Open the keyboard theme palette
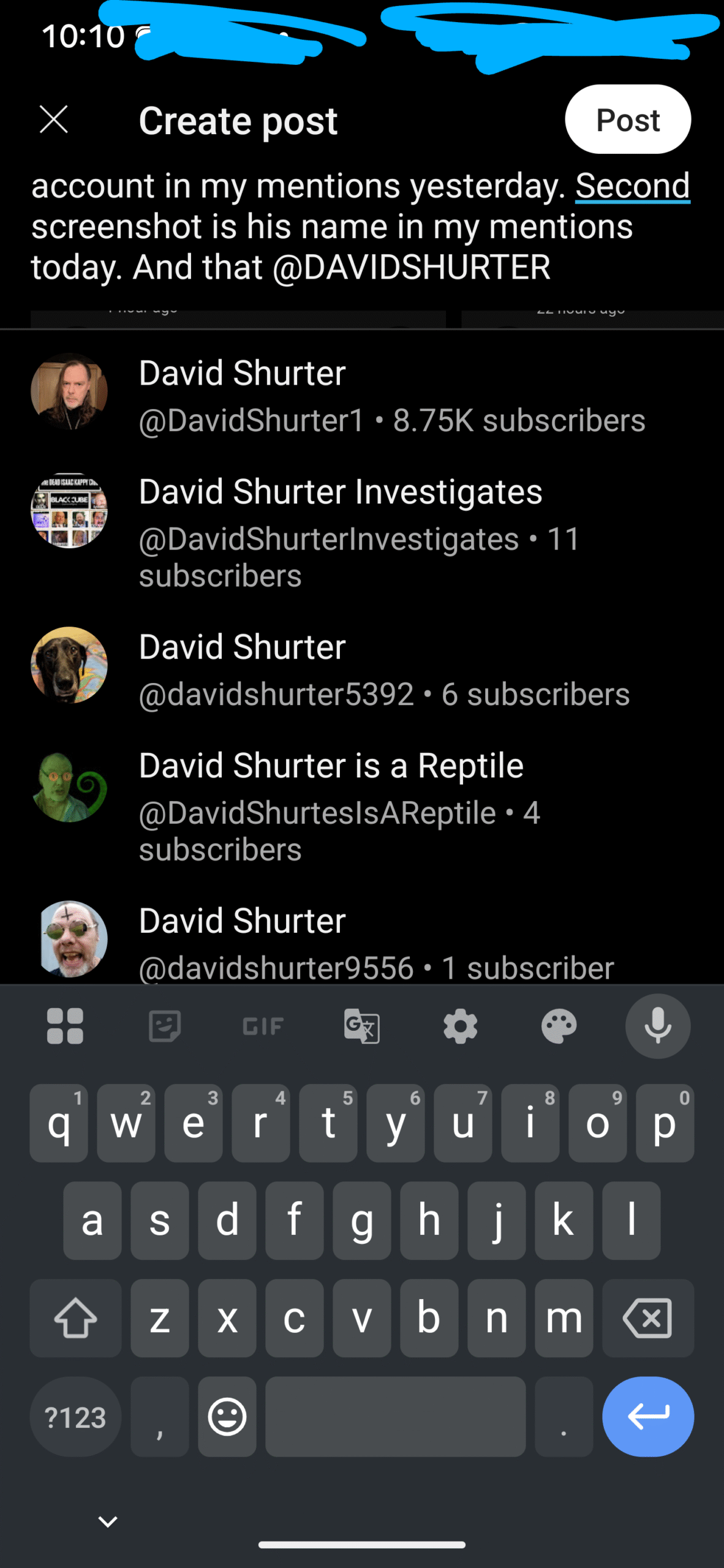724x1568 pixels. 559,1026
